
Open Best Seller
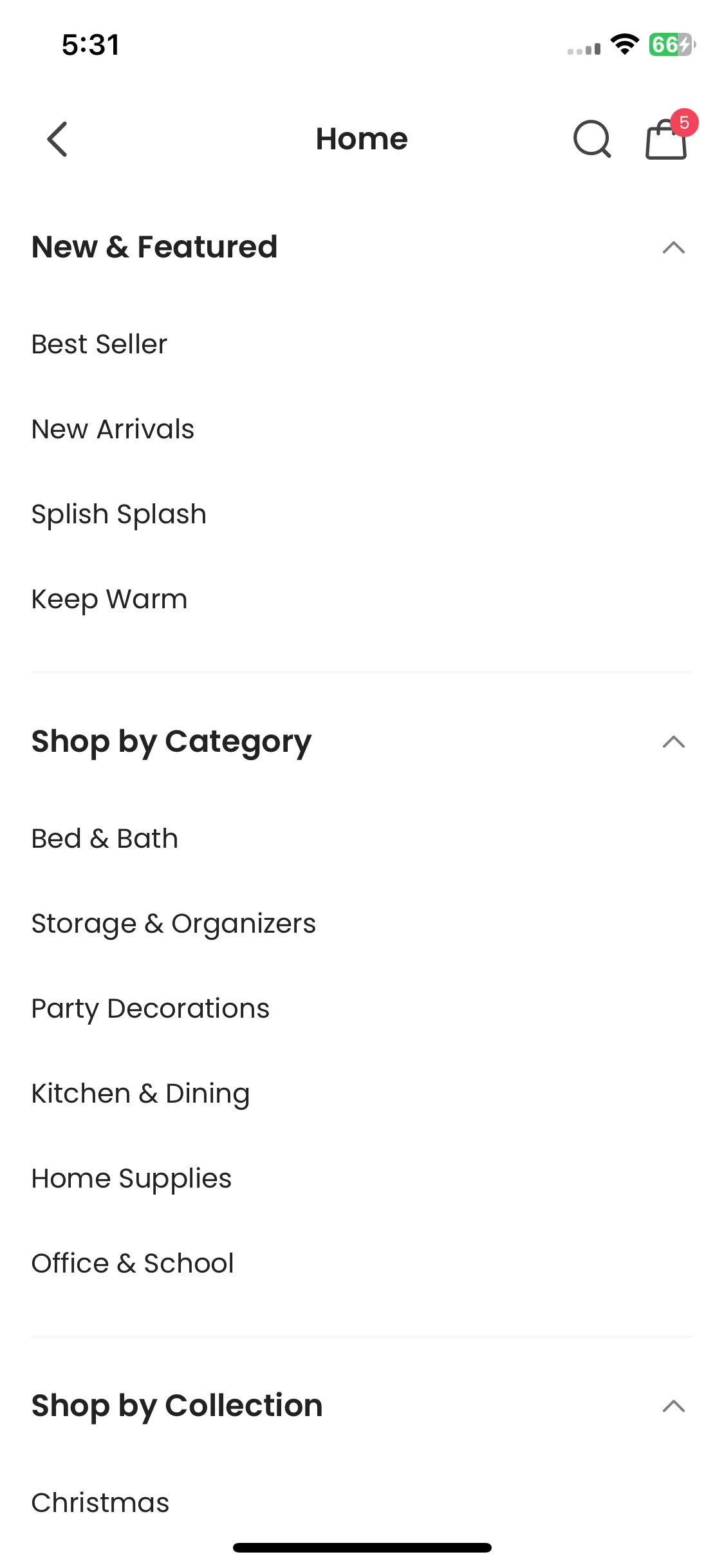tap(100, 344)
